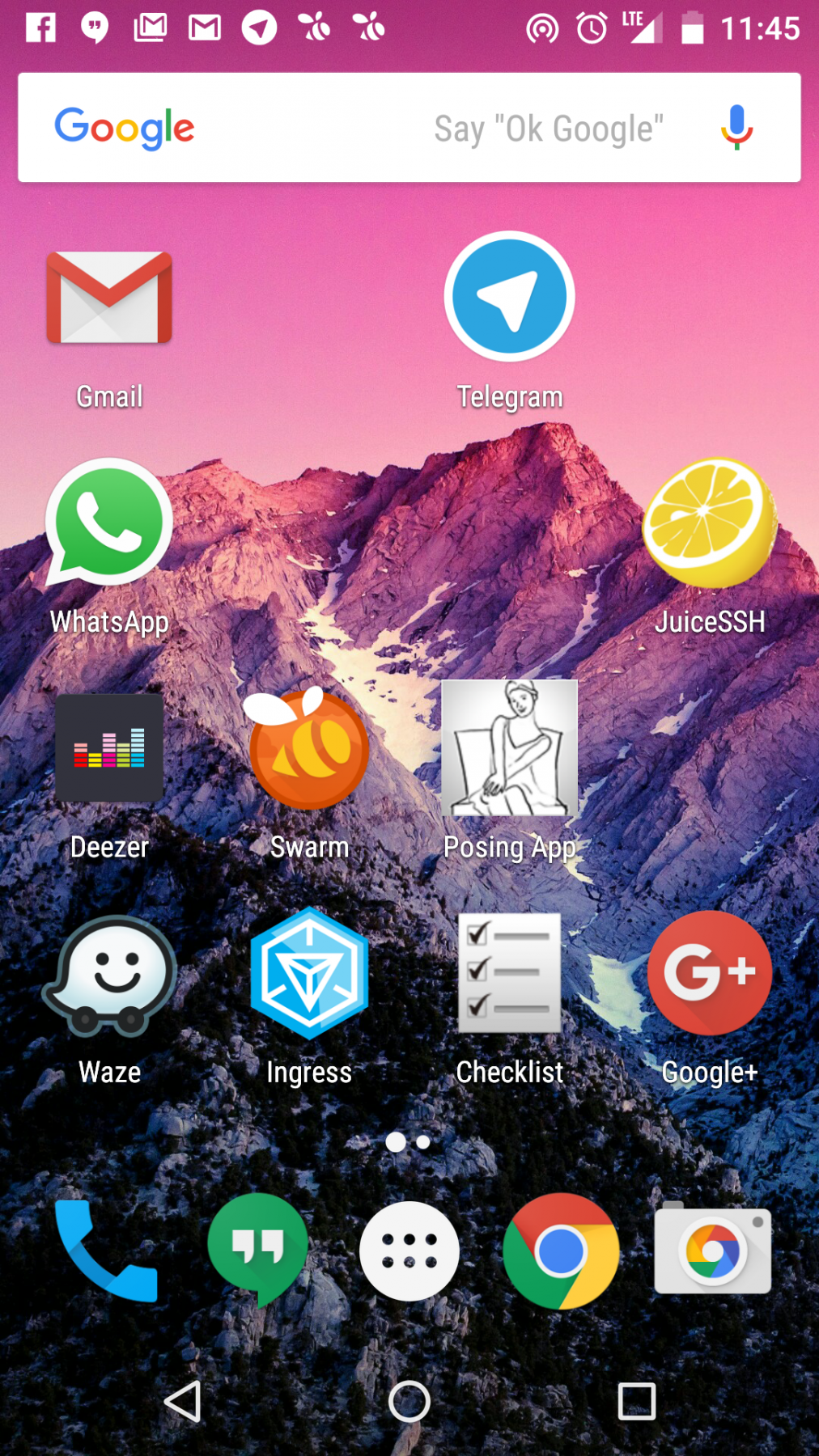Viewport: 819px width, 1456px height.
Task: Launch Chrome browser from the dock
Action: coord(561,1251)
